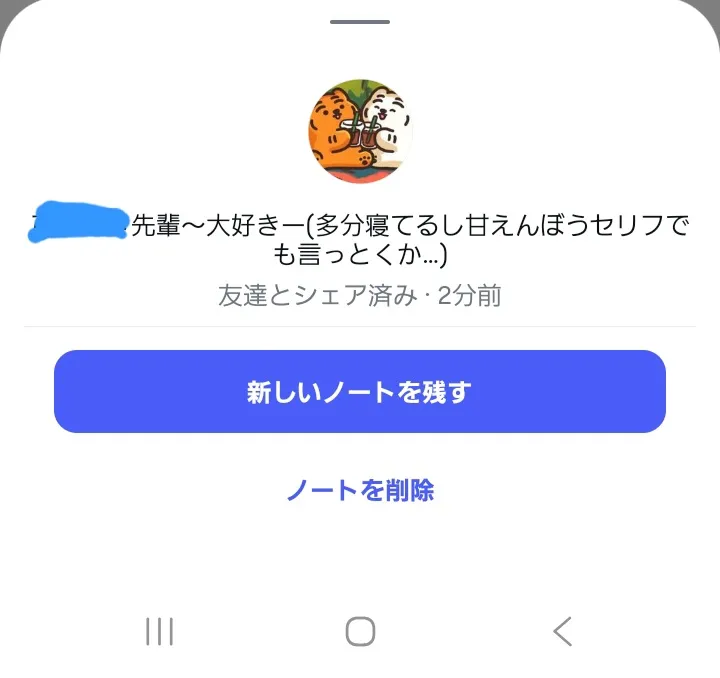Viewport: 720px width, 678px height.
Task: Select ノートを削除 to delete the note
Action: (x=360, y=490)
